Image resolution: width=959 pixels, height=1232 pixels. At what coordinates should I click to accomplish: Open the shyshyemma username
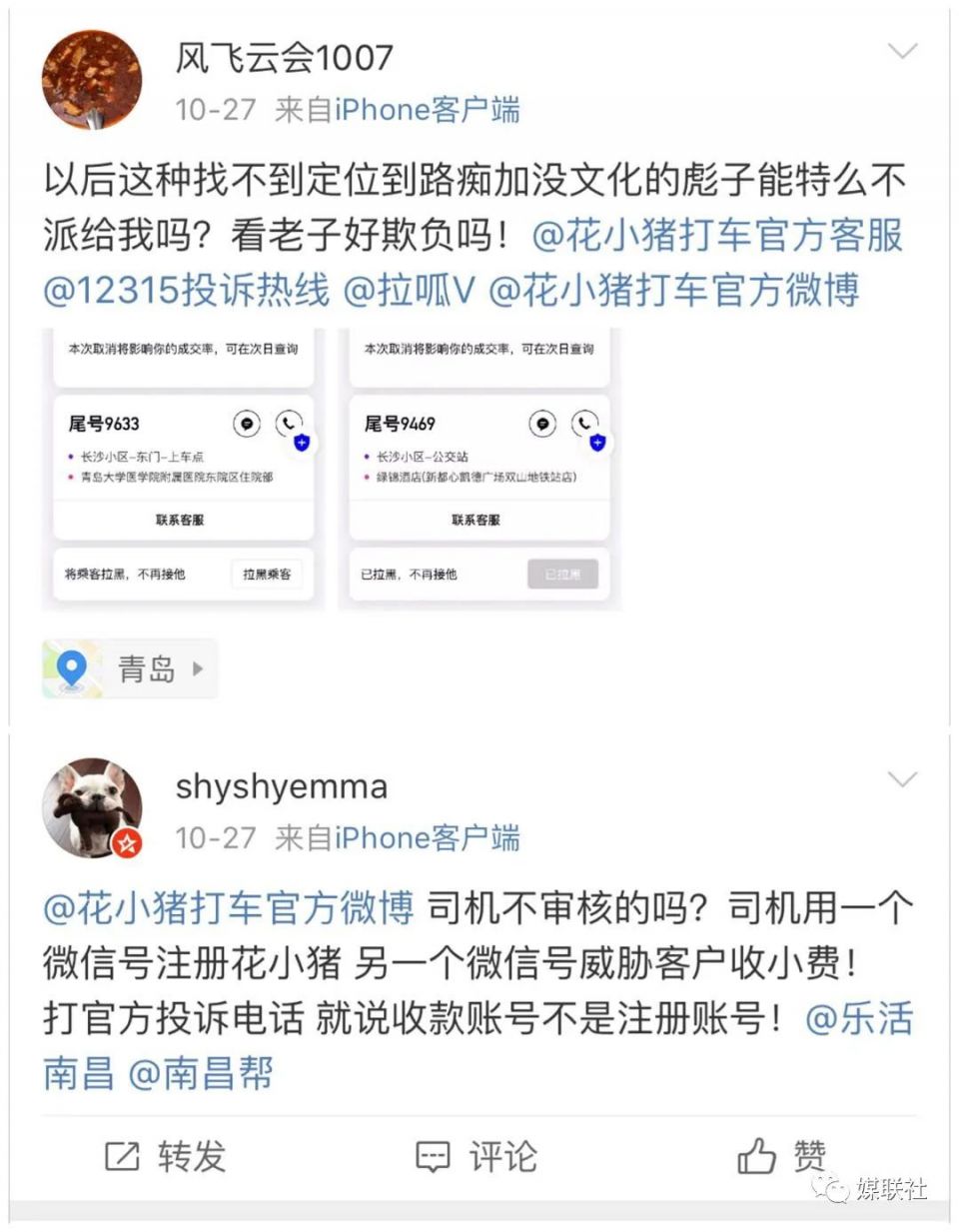[282, 786]
